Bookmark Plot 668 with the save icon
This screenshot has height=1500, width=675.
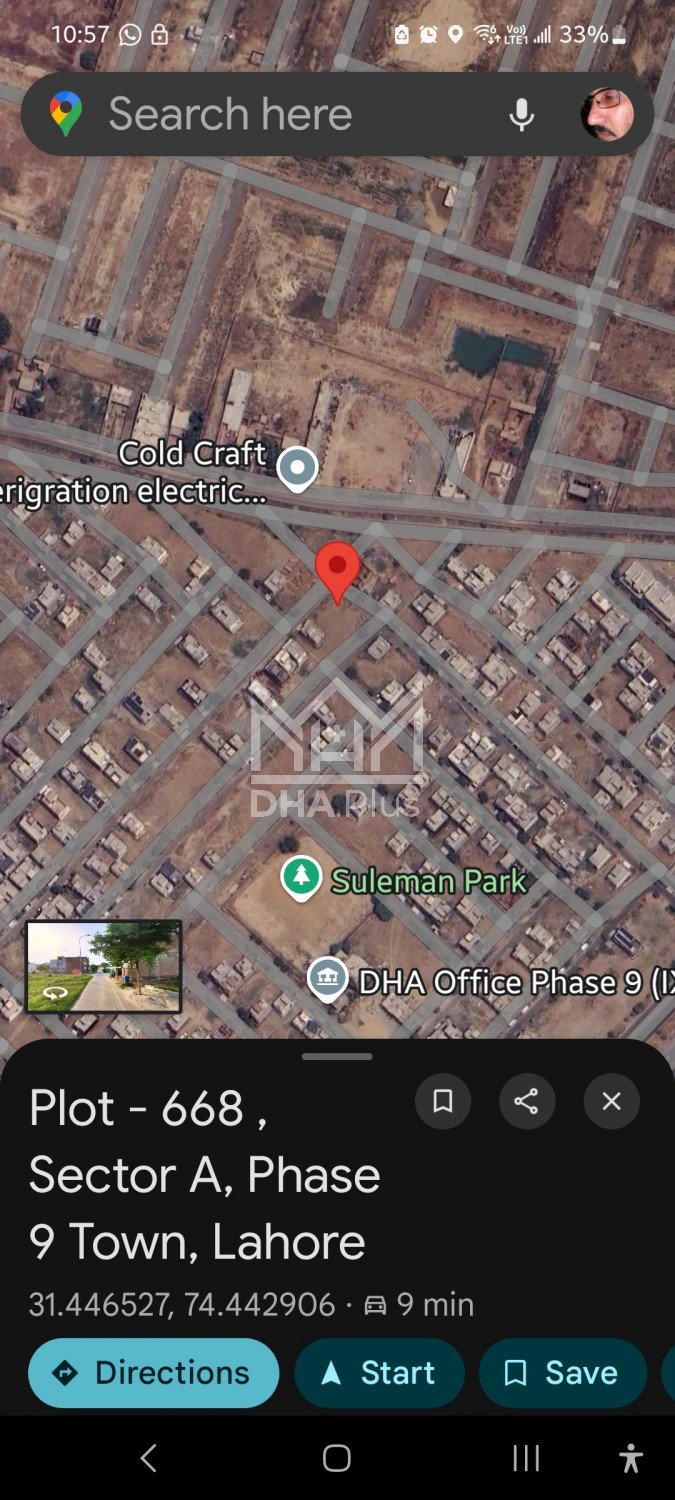click(443, 1101)
